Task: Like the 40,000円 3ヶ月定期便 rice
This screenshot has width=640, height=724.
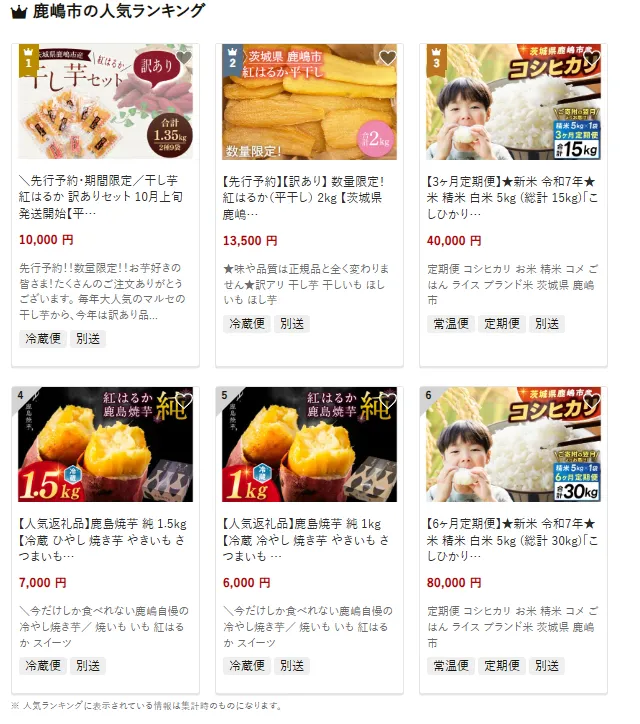Action: tap(591, 58)
